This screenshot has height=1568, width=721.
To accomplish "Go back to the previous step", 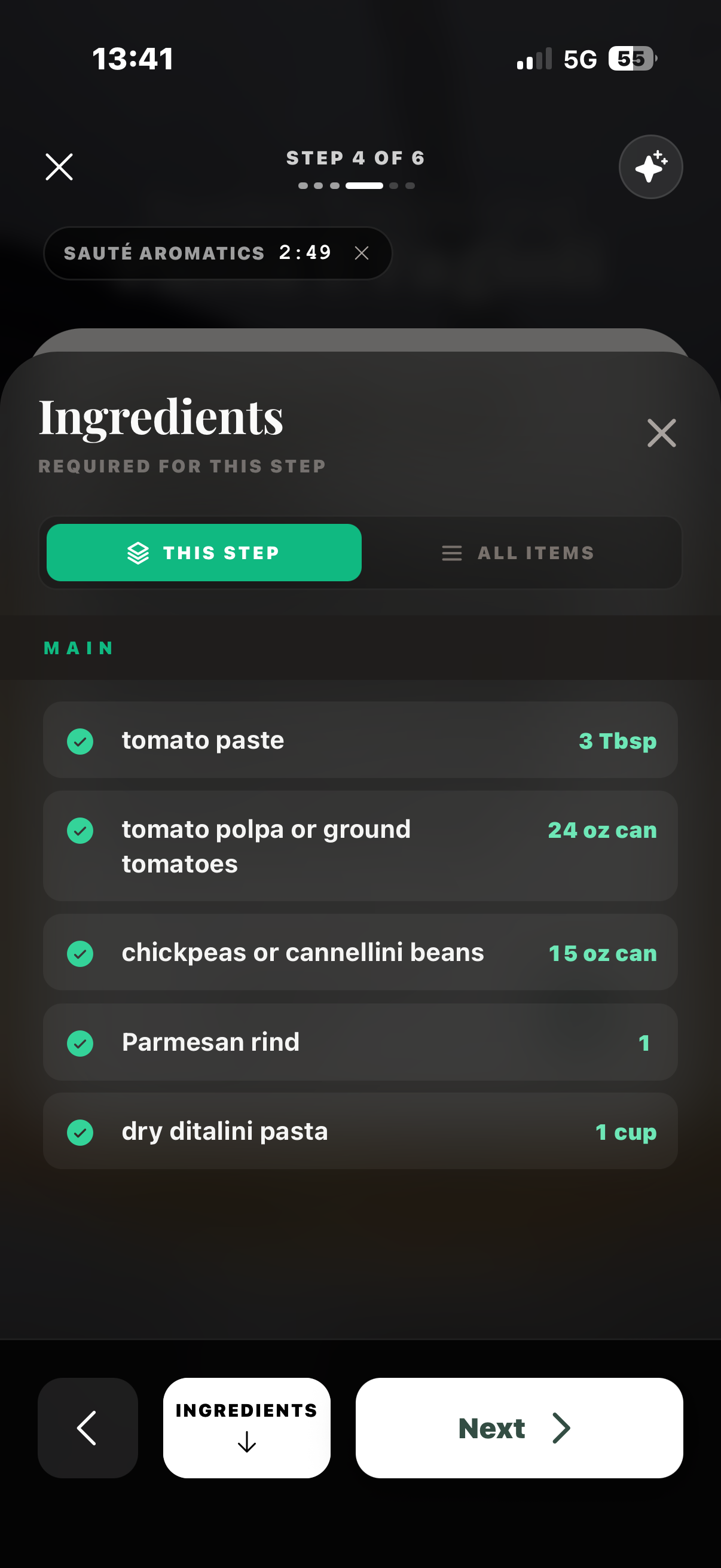I will click(88, 1427).
